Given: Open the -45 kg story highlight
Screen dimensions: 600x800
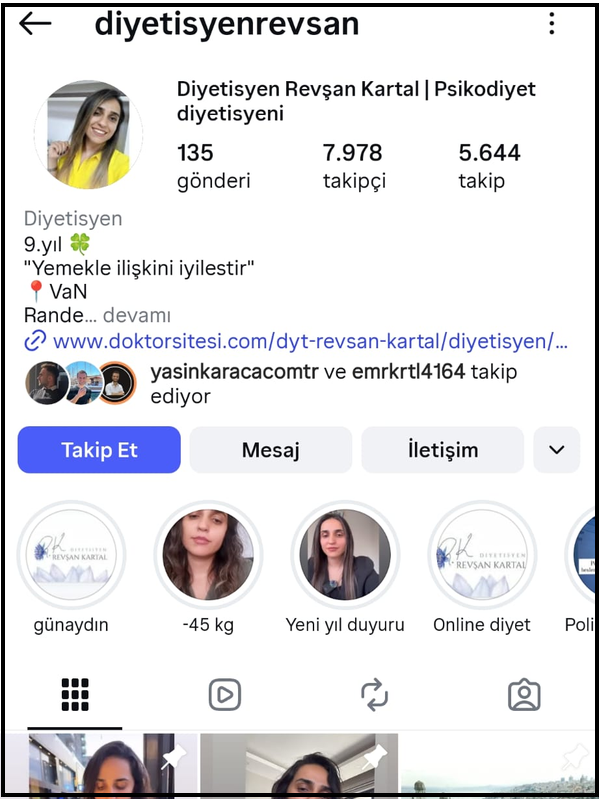Looking at the screenshot, I should pos(208,555).
